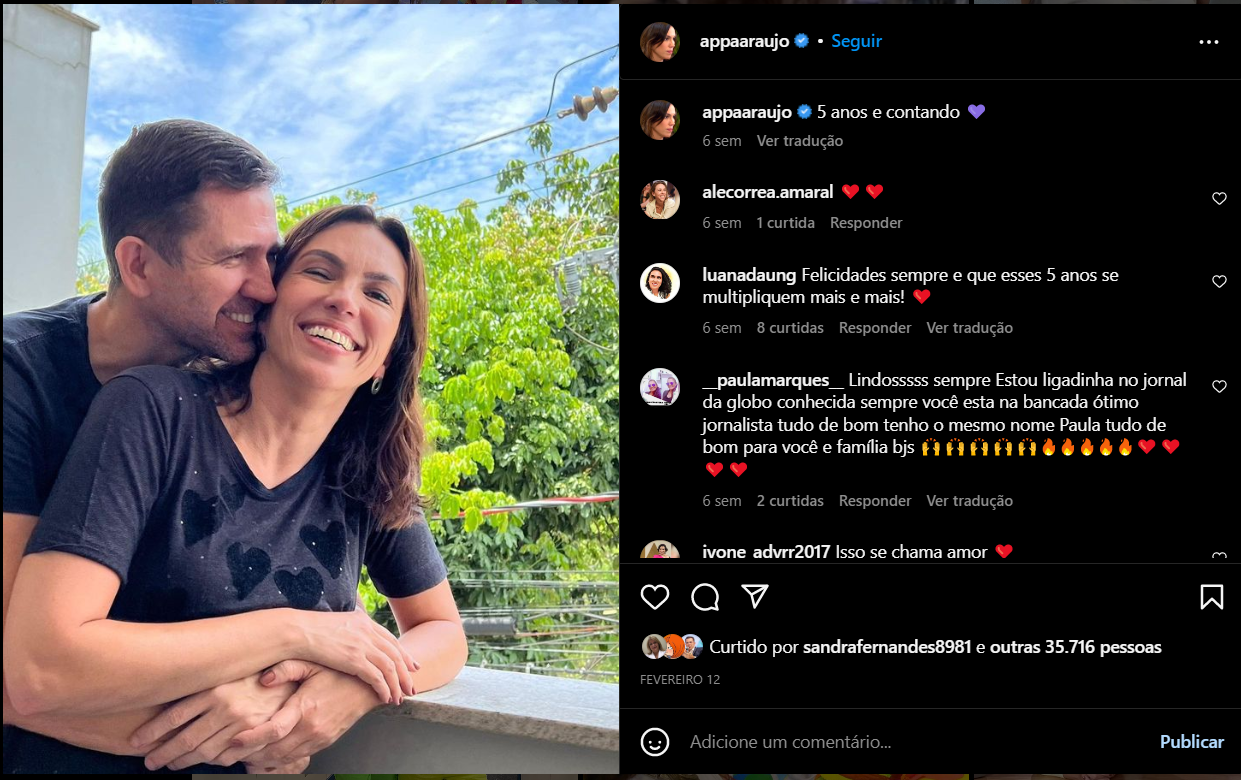The image size is (1241, 780).
Task: Reply to alecorrea.amaral's comment
Action: (866, 223)
